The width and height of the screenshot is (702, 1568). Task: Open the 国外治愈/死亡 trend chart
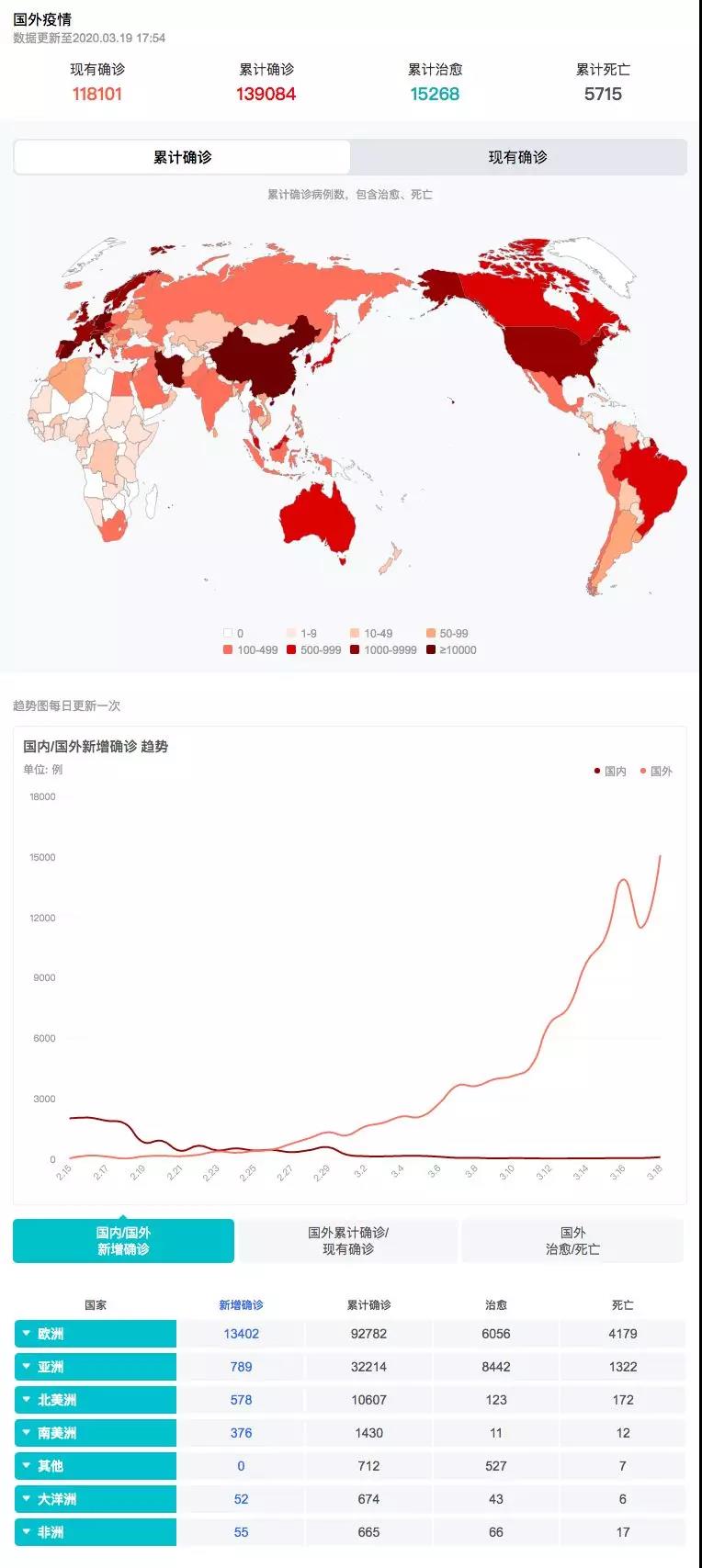(x=572, y=1240)
